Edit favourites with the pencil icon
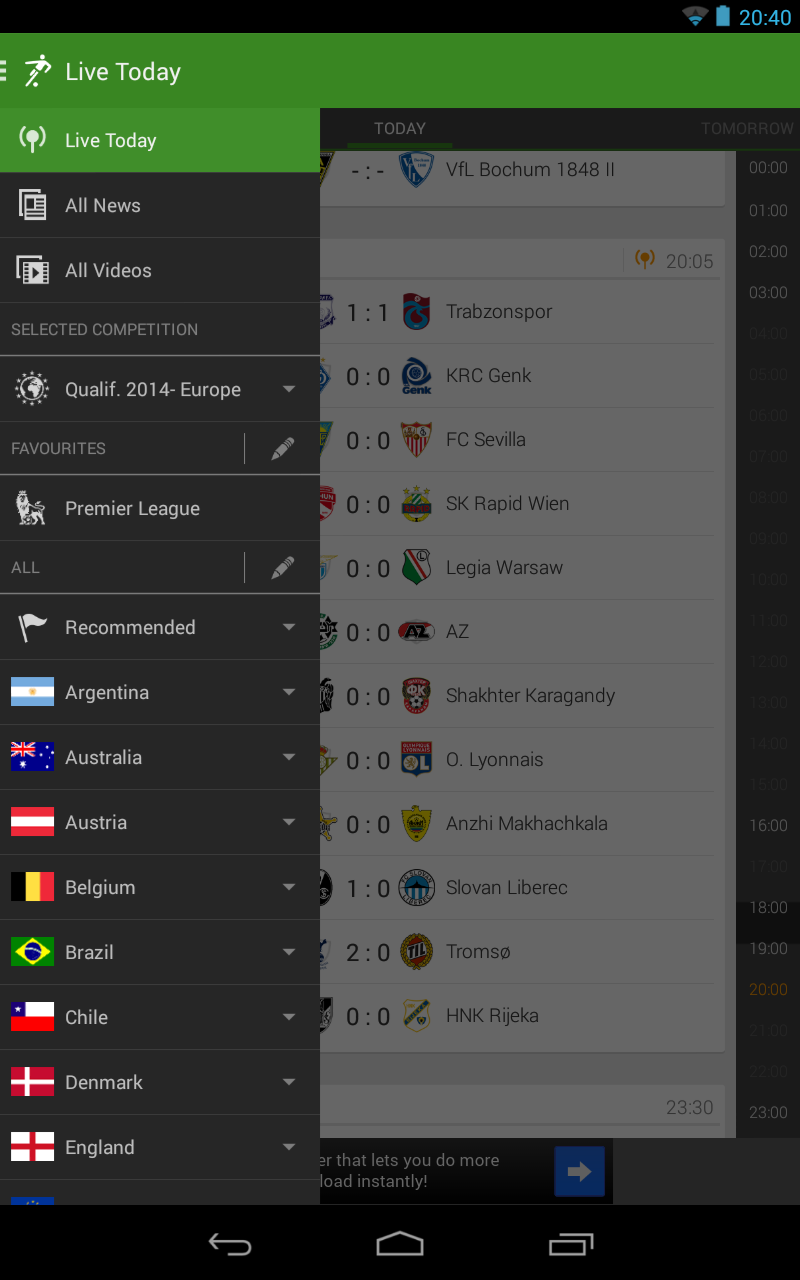This screenshot has height=1280, width=800. (283, 449)
